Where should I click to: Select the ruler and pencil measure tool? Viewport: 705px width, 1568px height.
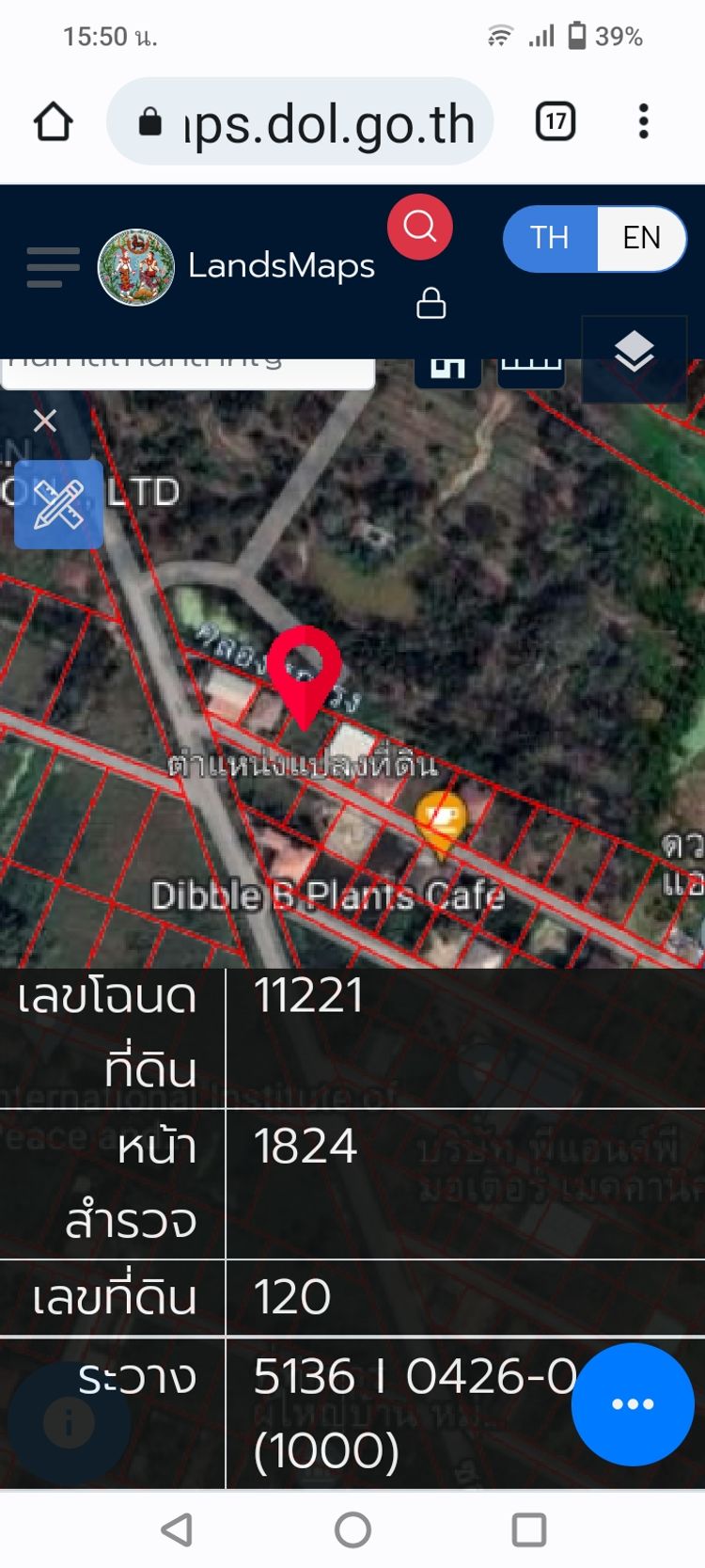58,505
